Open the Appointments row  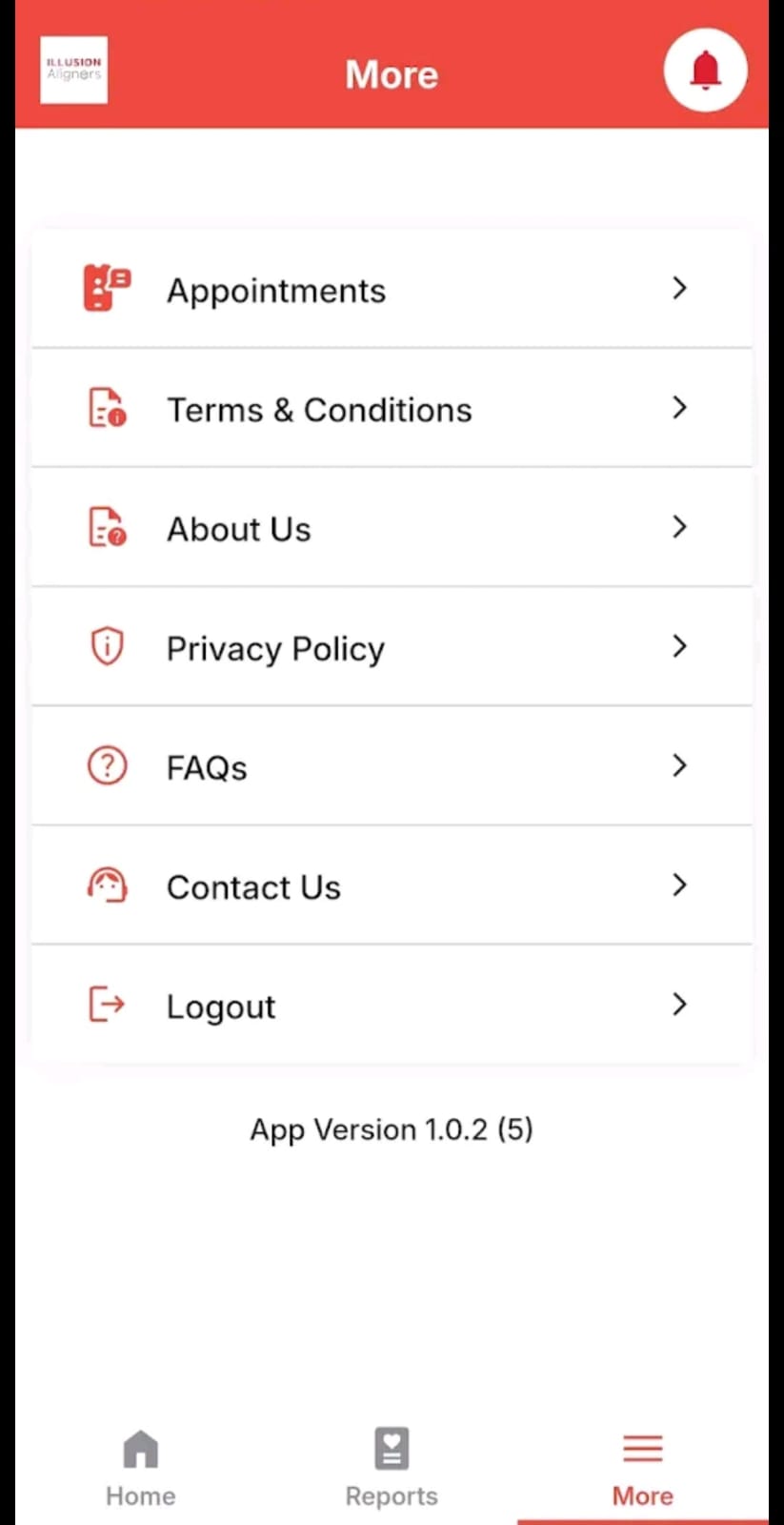(x=391, y=290)
